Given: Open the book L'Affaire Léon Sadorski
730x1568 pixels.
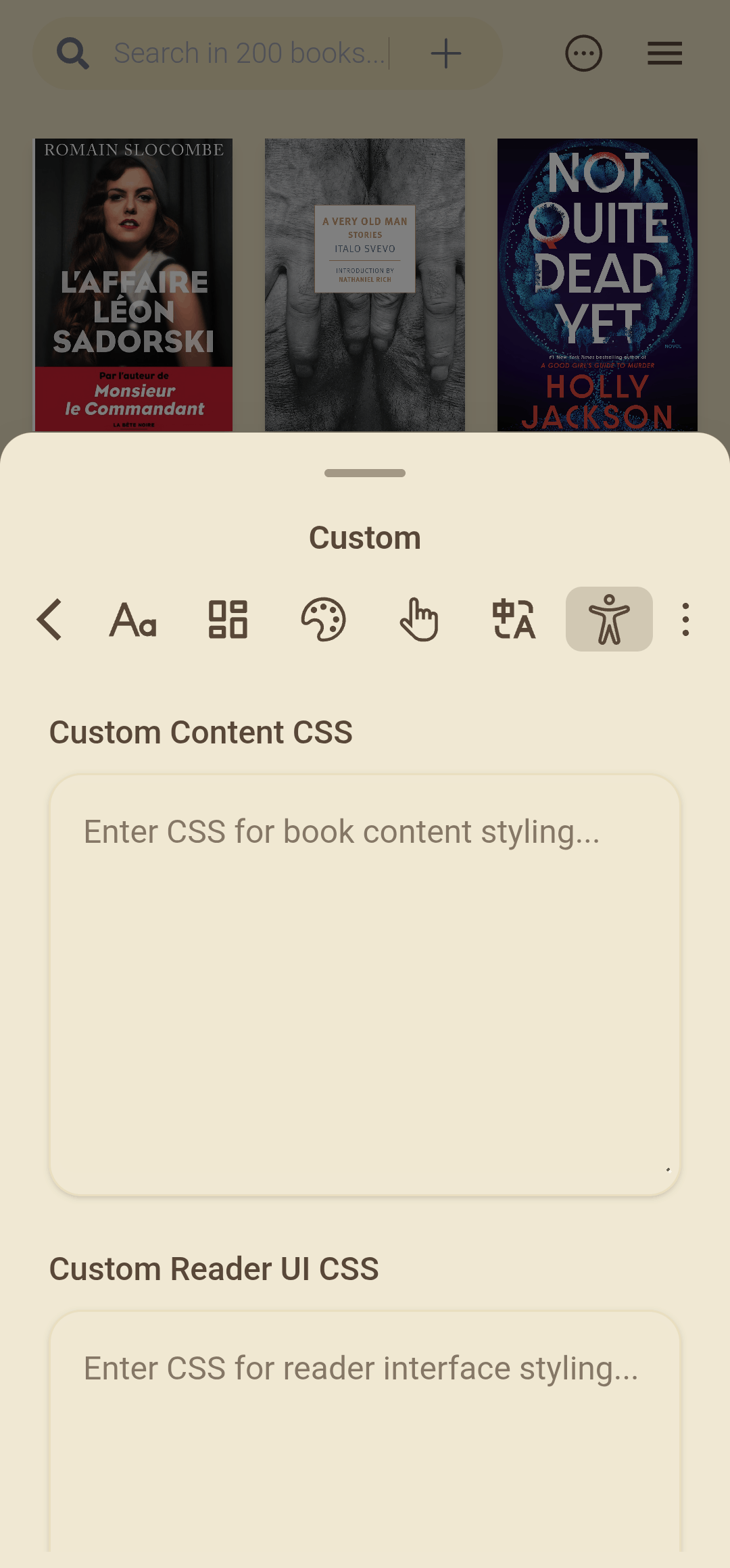Looking at the screenshot, I should [x=134, y=285].
